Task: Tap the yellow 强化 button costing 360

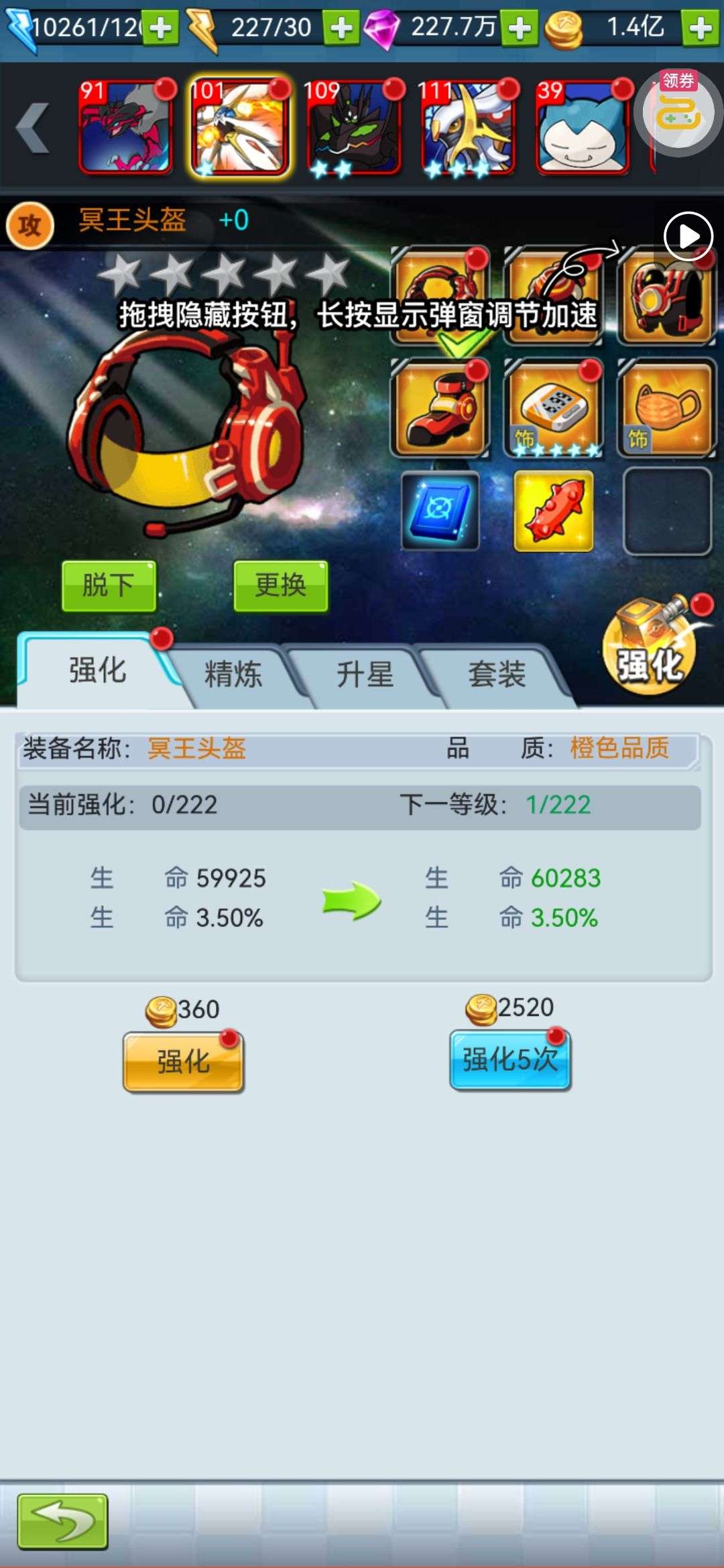Action: (183, 1062)
